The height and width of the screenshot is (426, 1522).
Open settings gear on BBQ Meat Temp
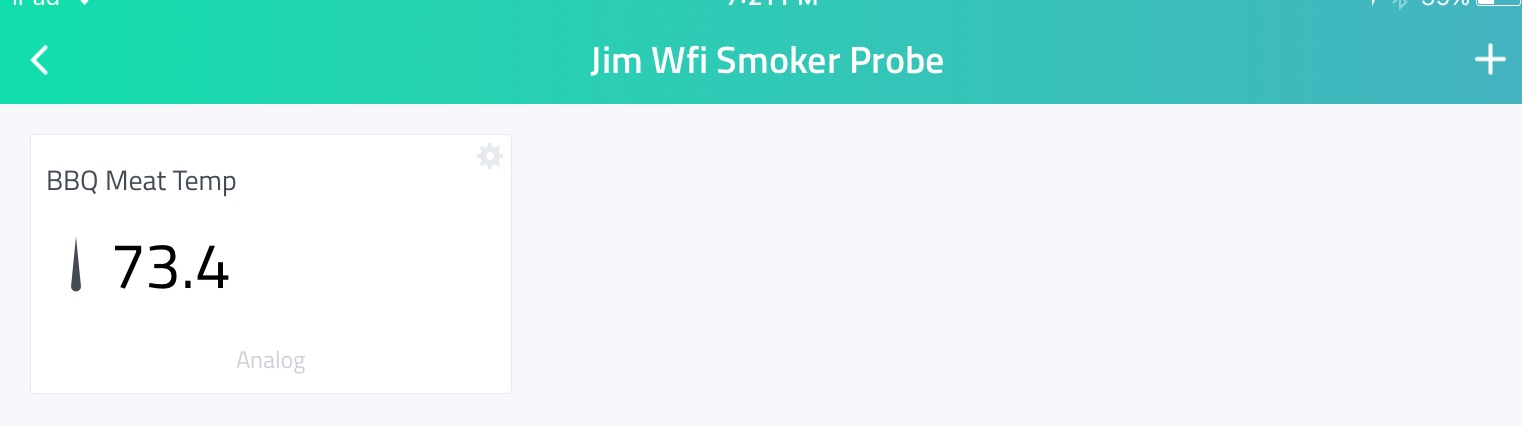pyautogui.click(x=489, y=156)
